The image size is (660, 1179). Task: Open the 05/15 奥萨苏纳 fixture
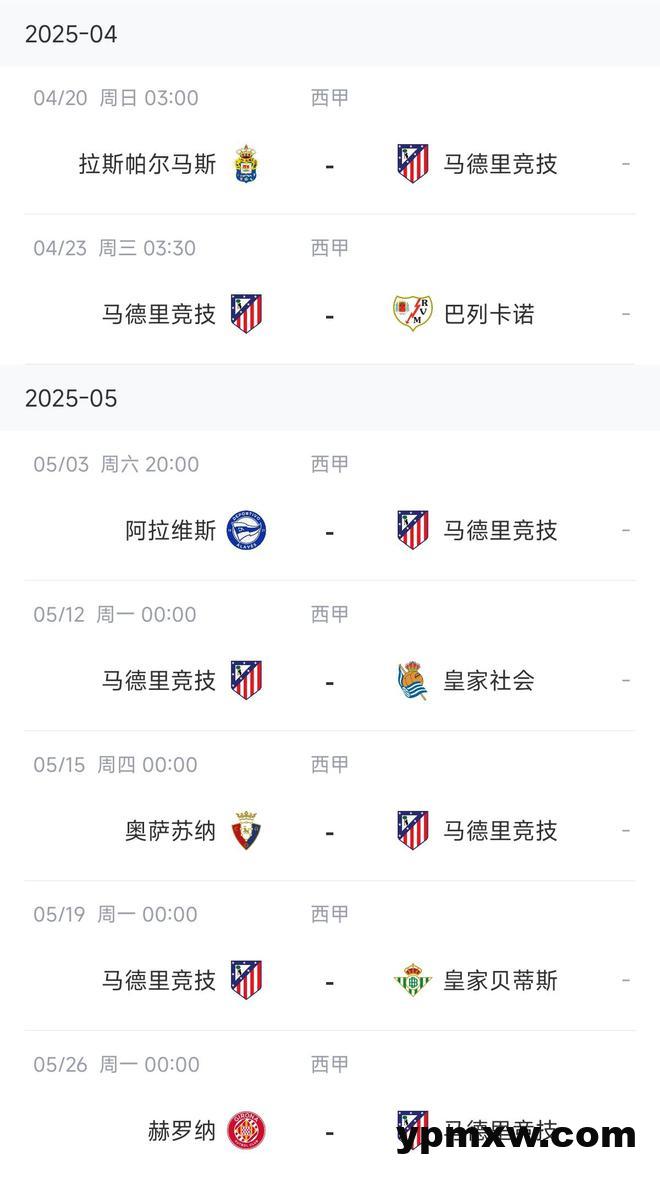(x=330, y=806)
